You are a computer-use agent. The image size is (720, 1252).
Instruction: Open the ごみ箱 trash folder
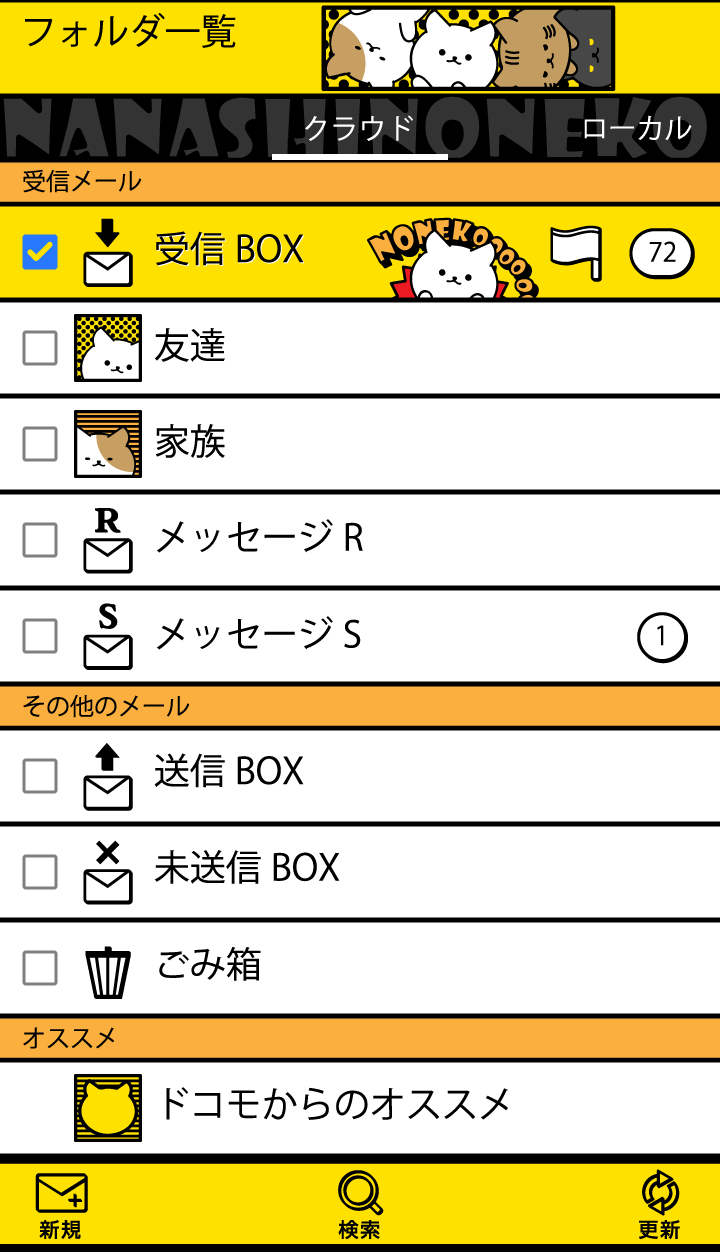click(x=208, y=966)
